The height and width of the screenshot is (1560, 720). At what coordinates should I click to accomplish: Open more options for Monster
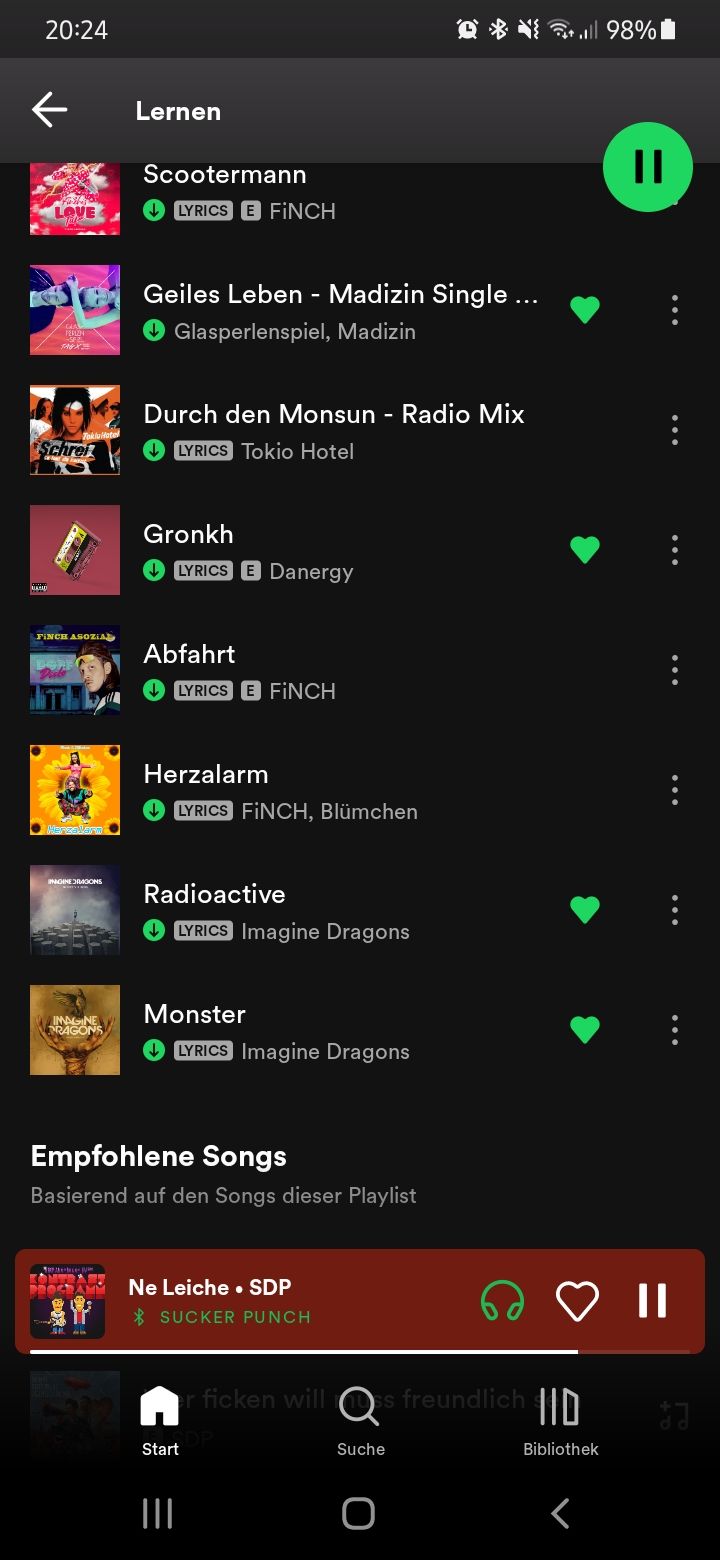[675, 1030]
